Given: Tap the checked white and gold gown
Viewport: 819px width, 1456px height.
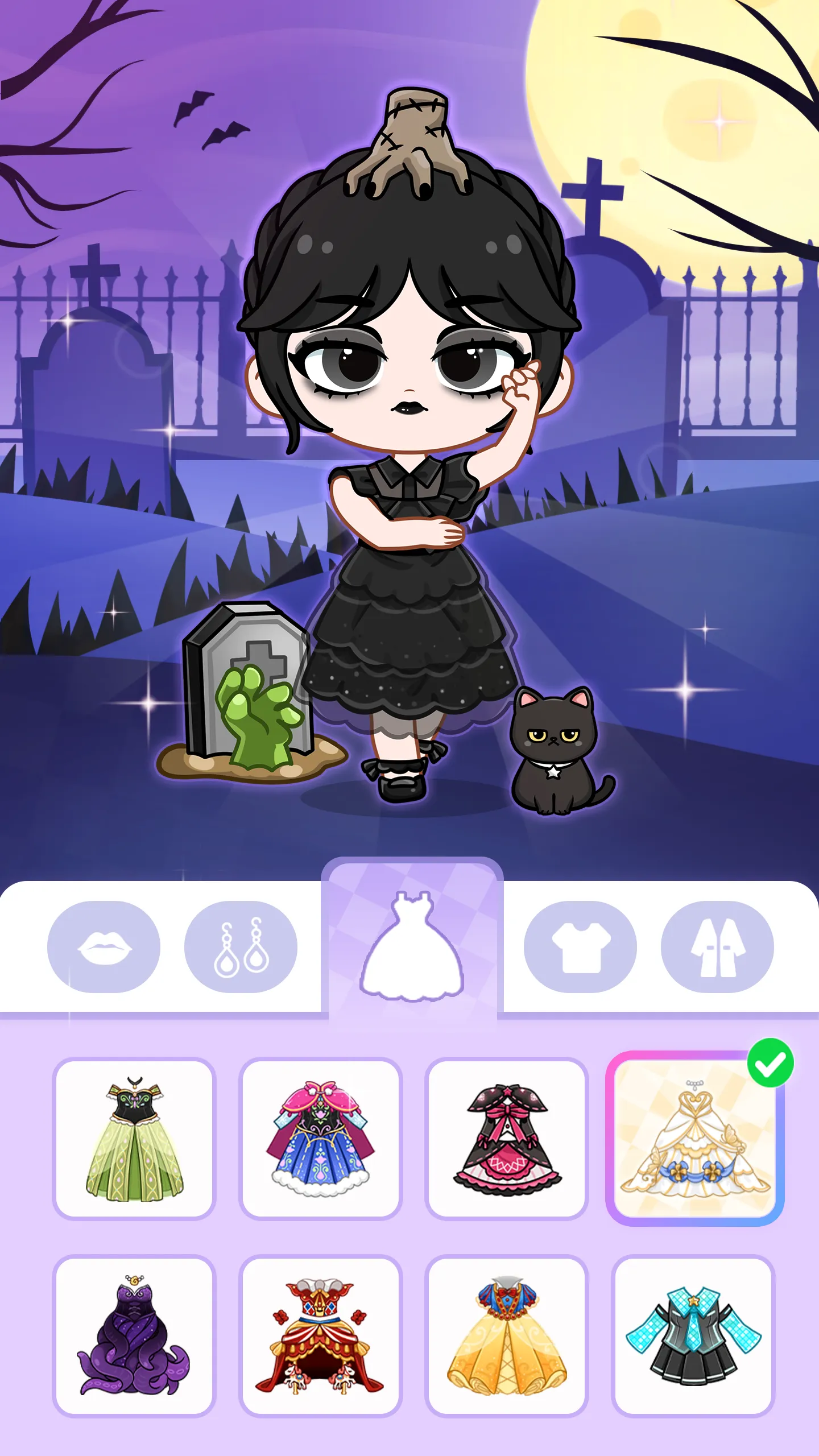Looking at the screenshot, I should click(x=694, y=1139).
